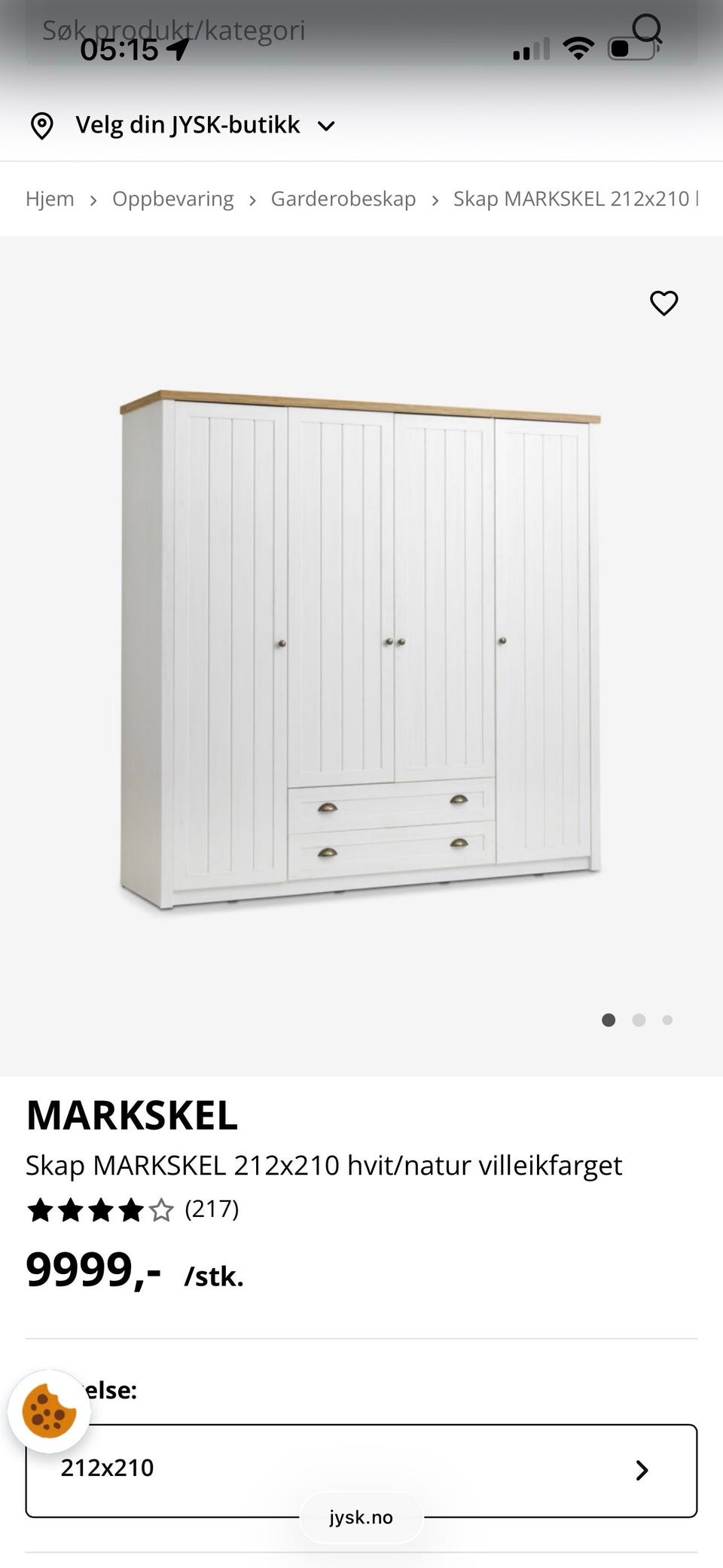The width and height of the screenshot is (723, 1568).
Task: Open the Garderobeskap breadcrumb
Action: [x=343, y=199]
